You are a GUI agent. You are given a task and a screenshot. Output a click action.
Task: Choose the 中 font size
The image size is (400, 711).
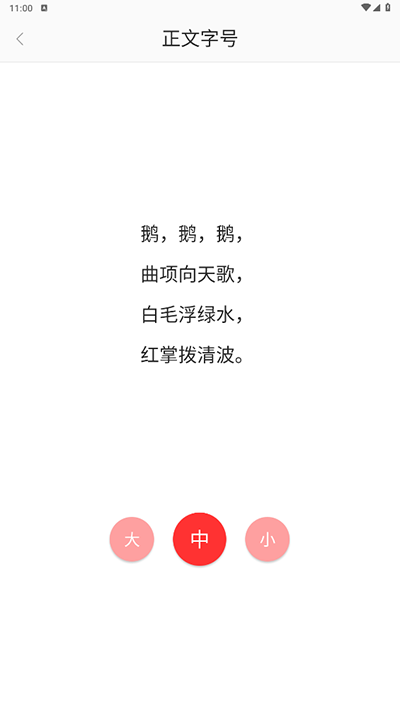200,539
